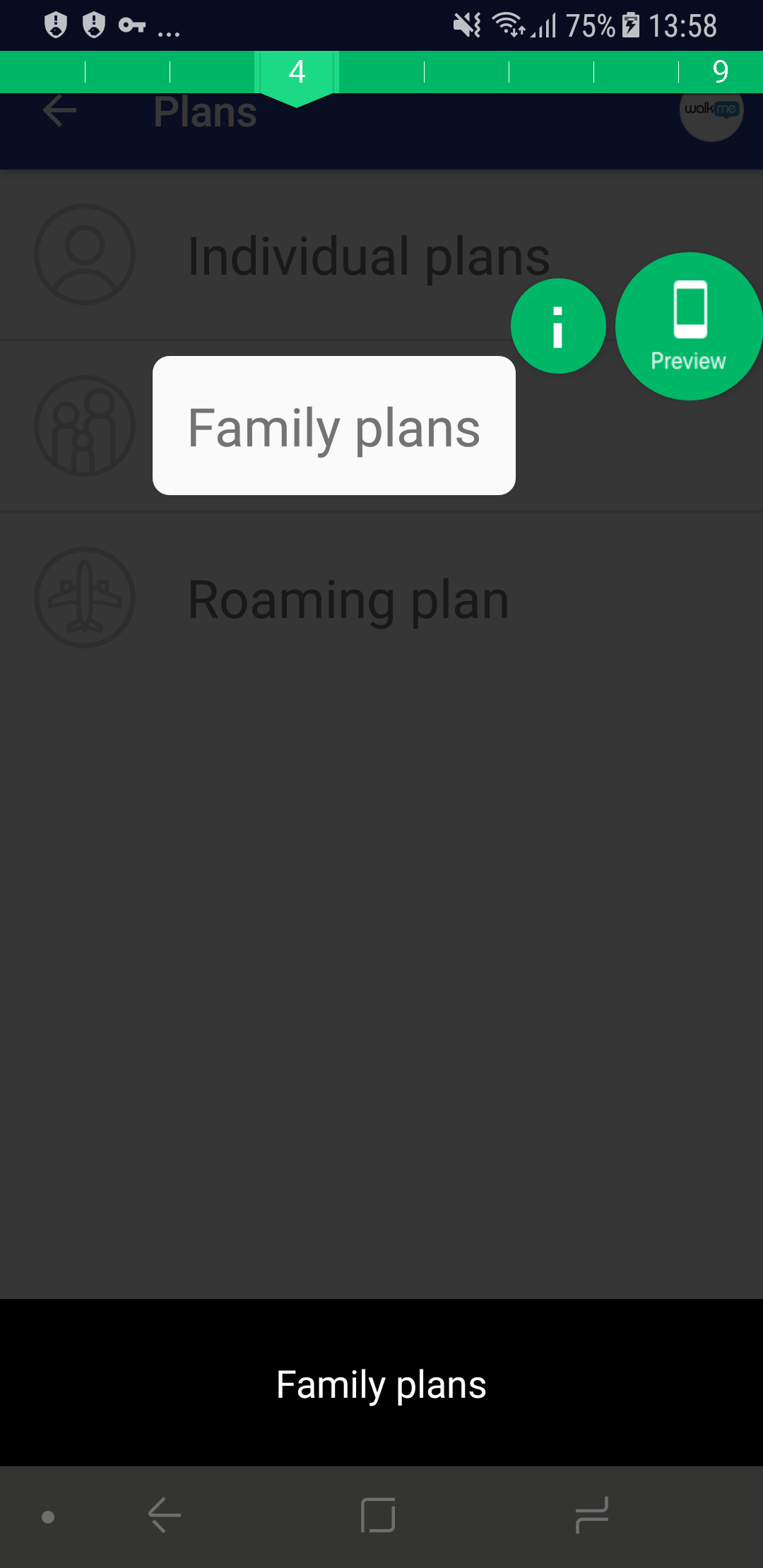Image resolution: width=763 pixels, height=1568 pixels.
Task: Open the green info button
Action: (558, 326)
